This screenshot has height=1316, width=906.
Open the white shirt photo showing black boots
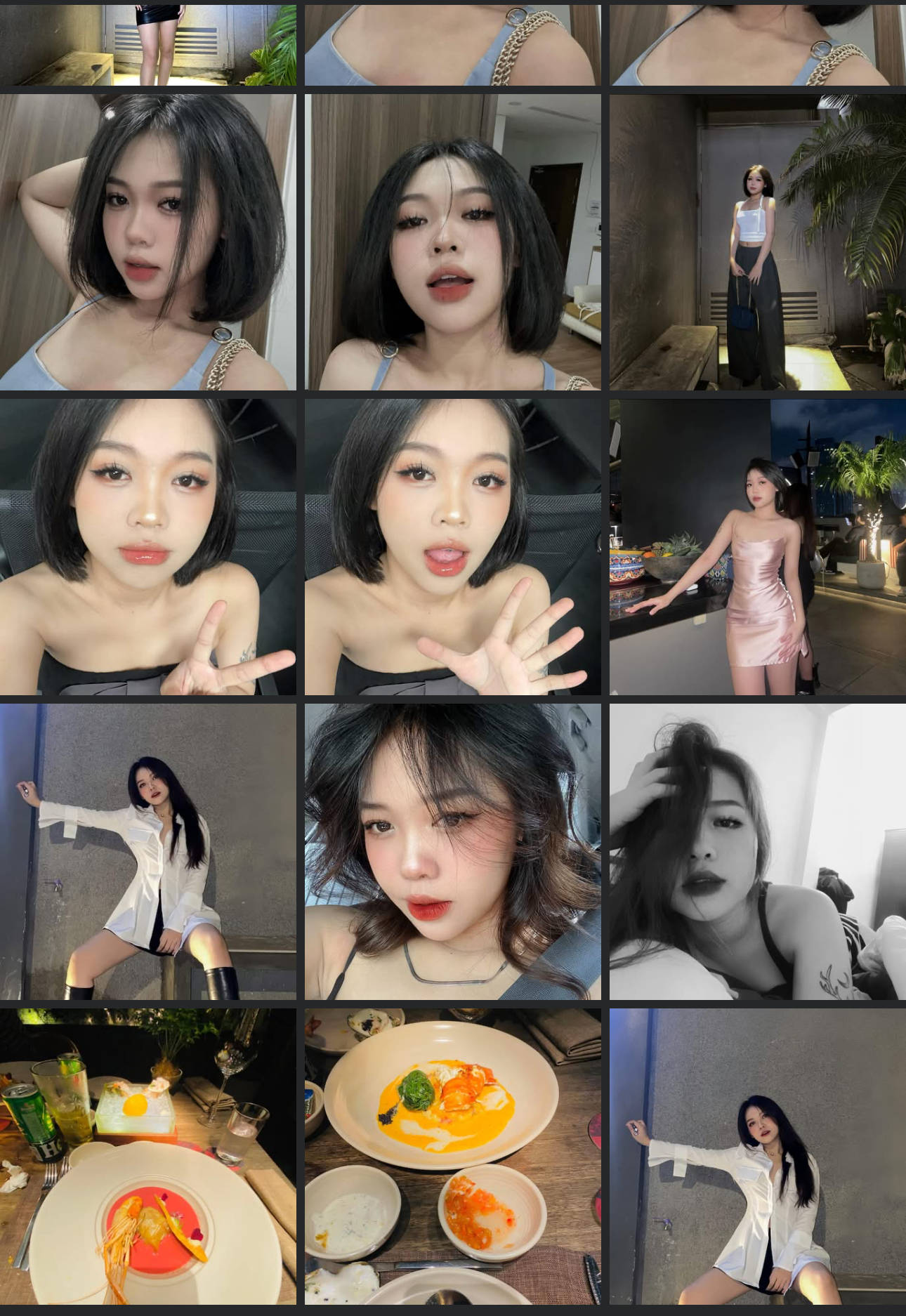(147, 851)
